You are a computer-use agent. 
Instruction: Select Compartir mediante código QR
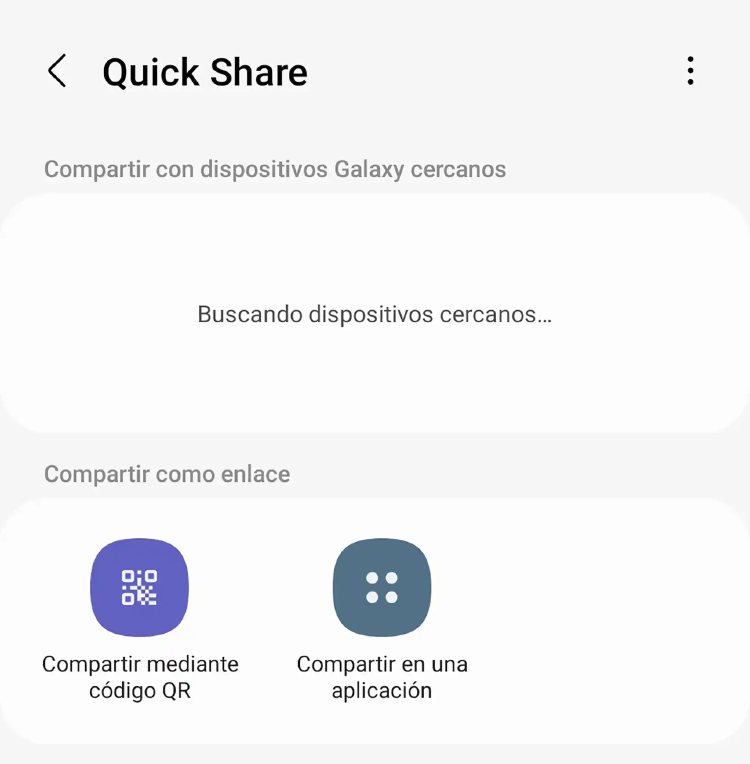pos(139,588)
